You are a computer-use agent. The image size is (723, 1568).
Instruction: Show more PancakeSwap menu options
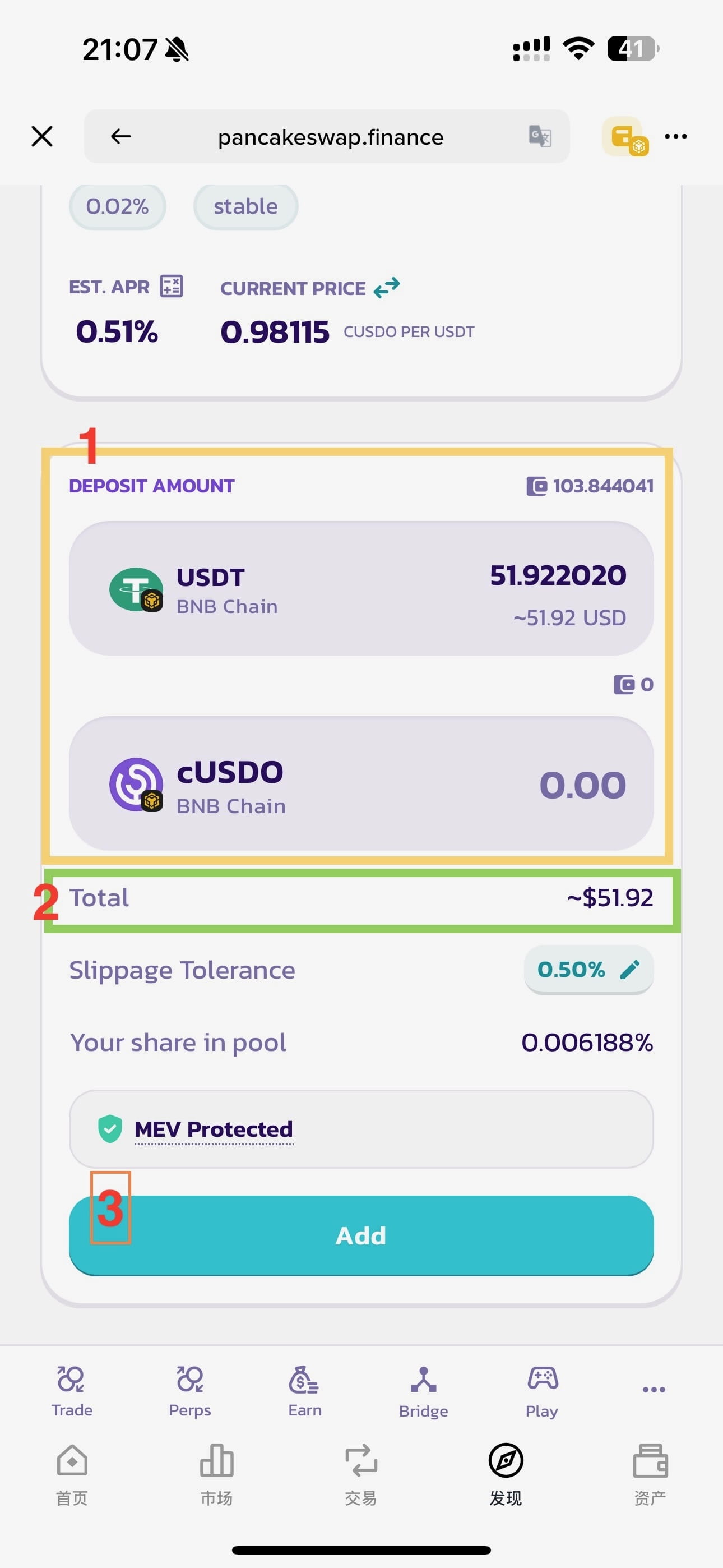point(654,1390)
